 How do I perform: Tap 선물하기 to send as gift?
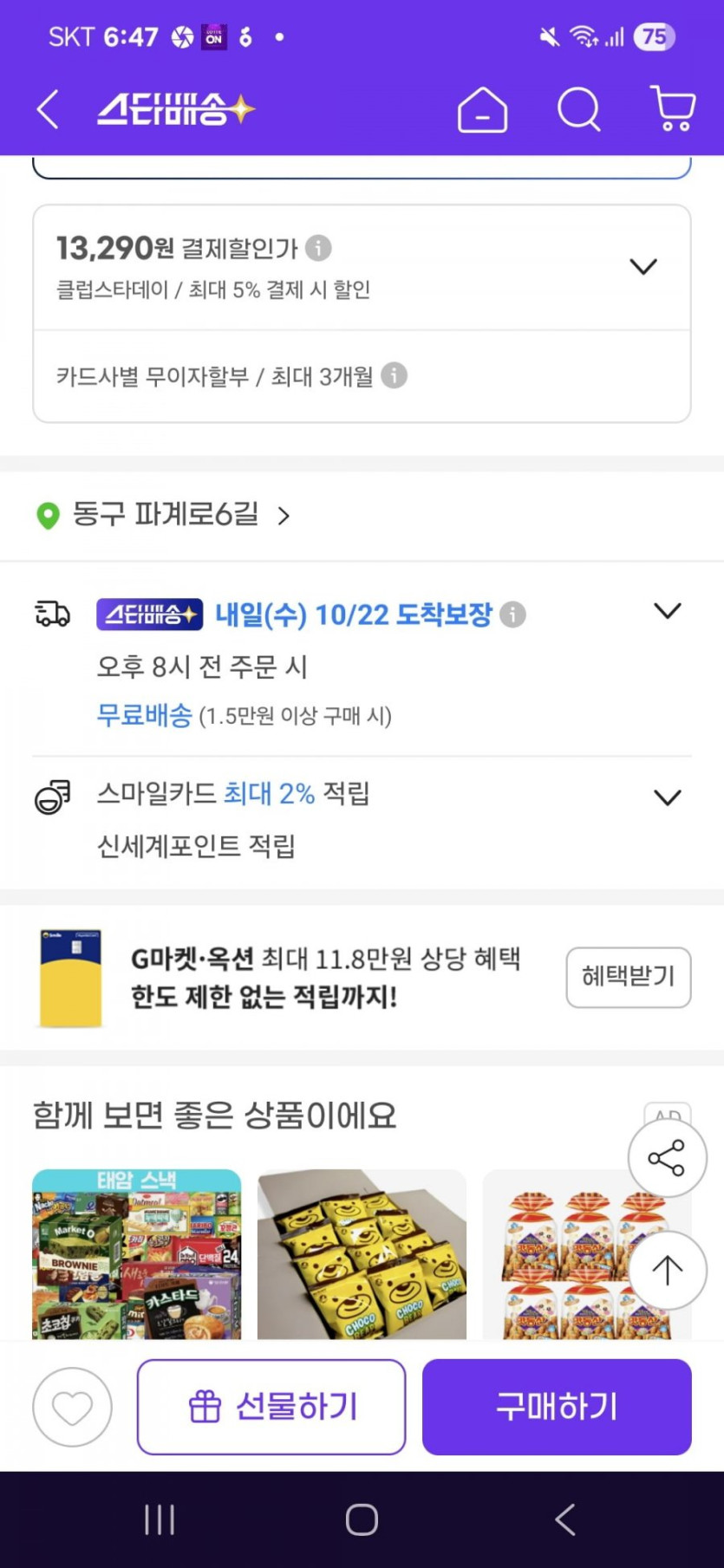pyautogui.click(x=271, y=1407)
